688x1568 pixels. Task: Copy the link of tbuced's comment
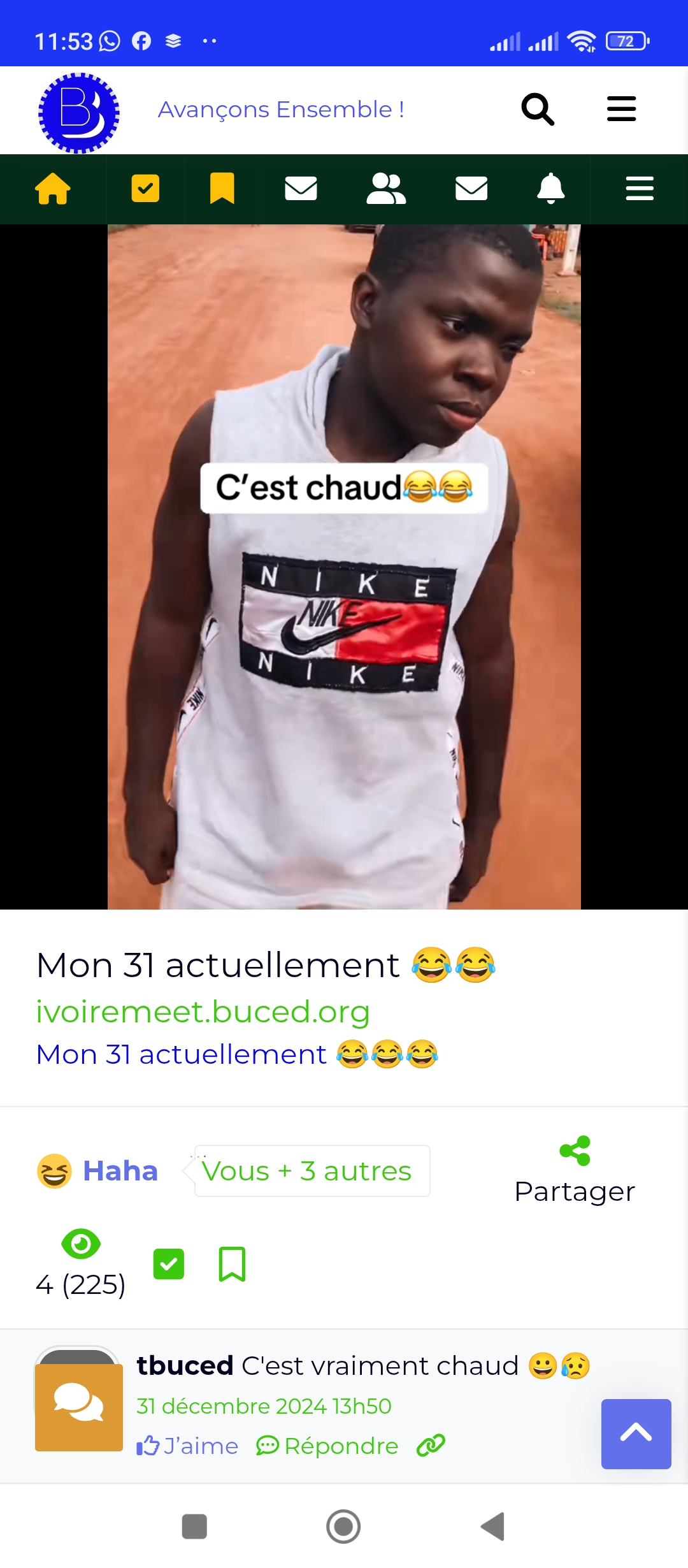[431, 1446]
